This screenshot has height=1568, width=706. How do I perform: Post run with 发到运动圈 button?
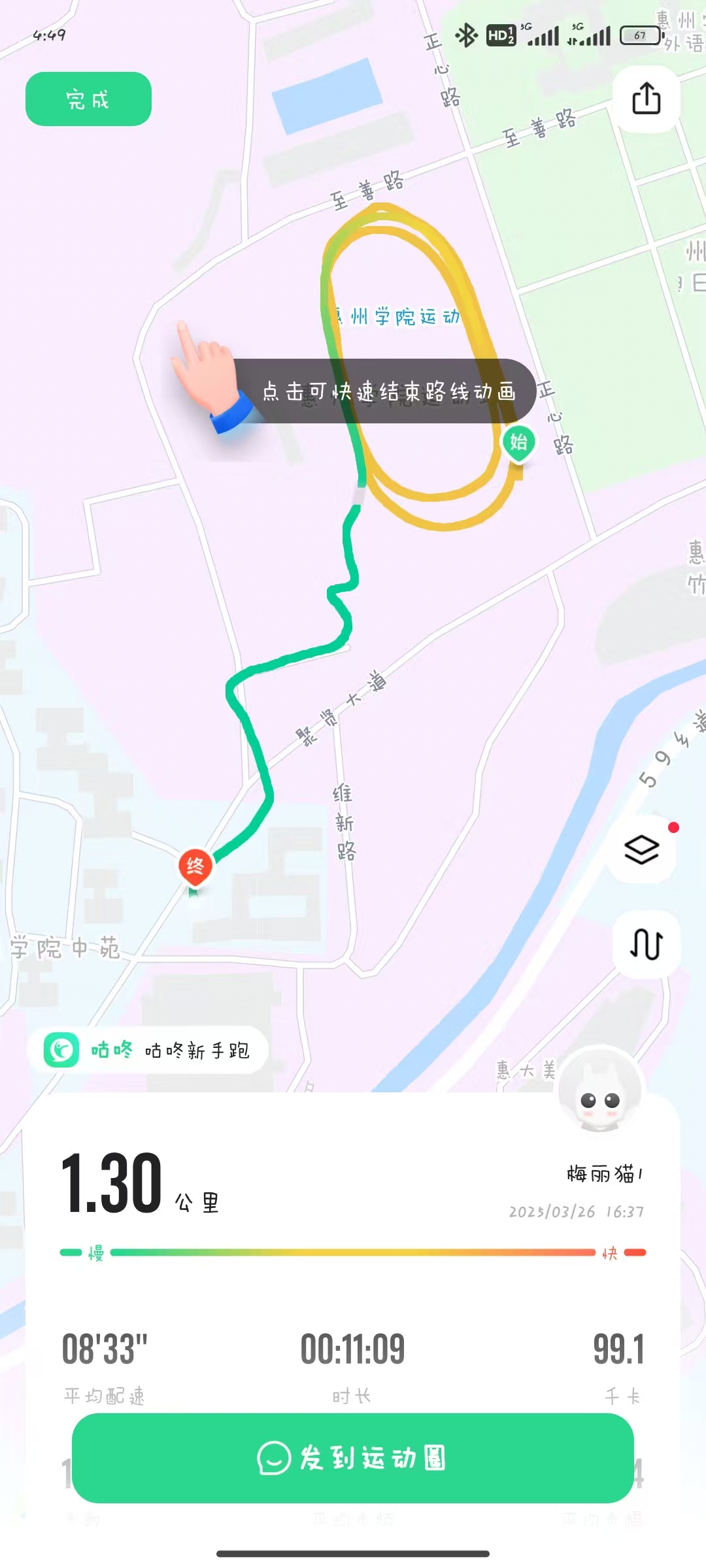pyautogui.click(x=352, y=1458)
